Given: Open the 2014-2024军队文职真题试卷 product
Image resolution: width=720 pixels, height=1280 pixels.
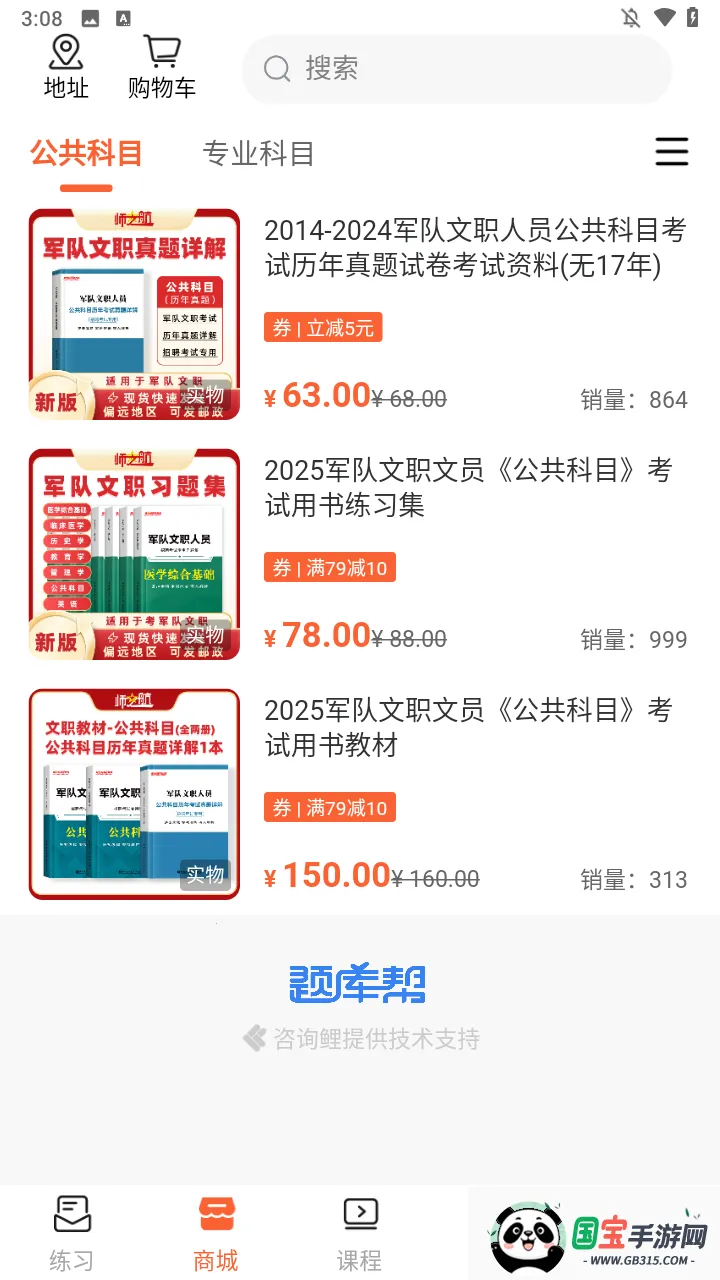Looking at the screenshot, I should (474, 247).
